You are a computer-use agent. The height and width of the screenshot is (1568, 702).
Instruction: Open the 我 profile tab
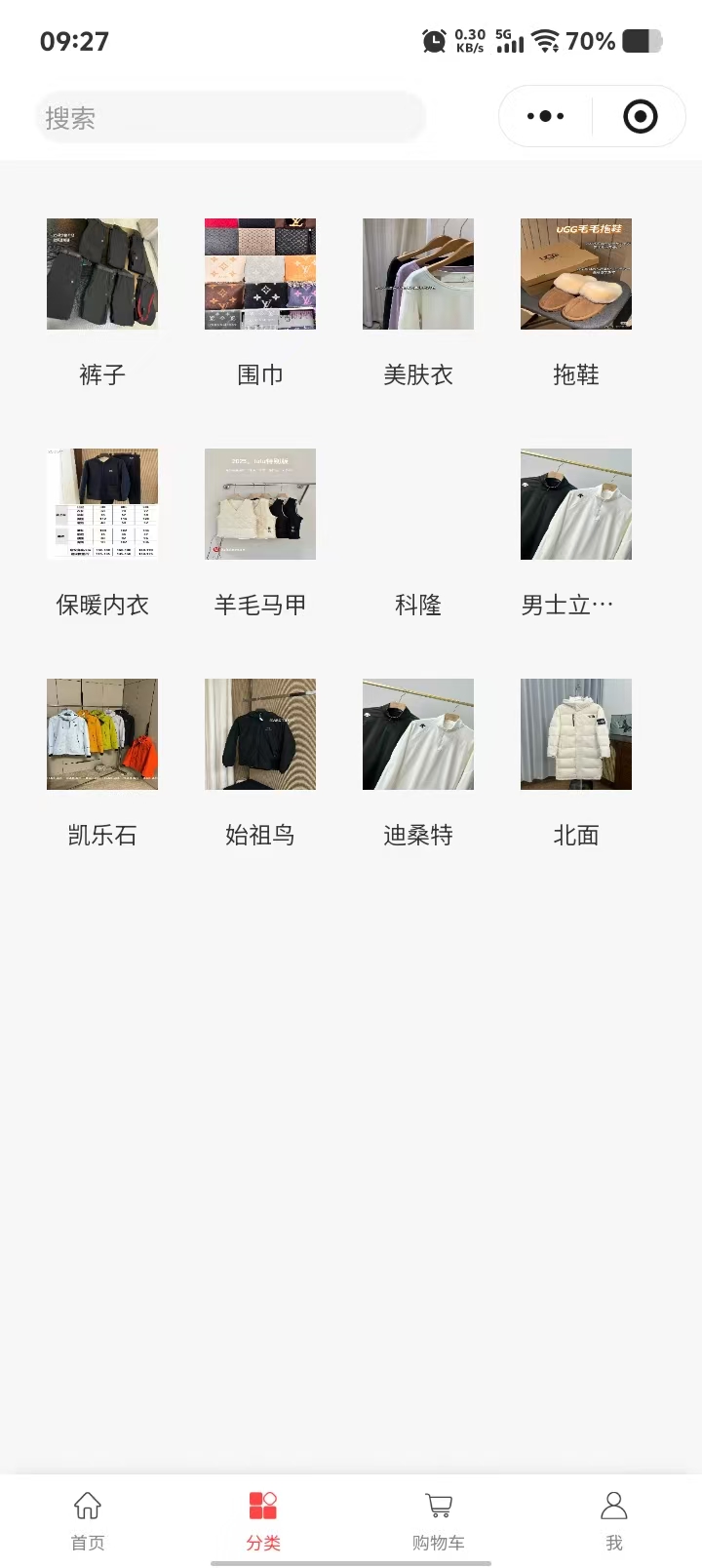[x=614, y=1520]
